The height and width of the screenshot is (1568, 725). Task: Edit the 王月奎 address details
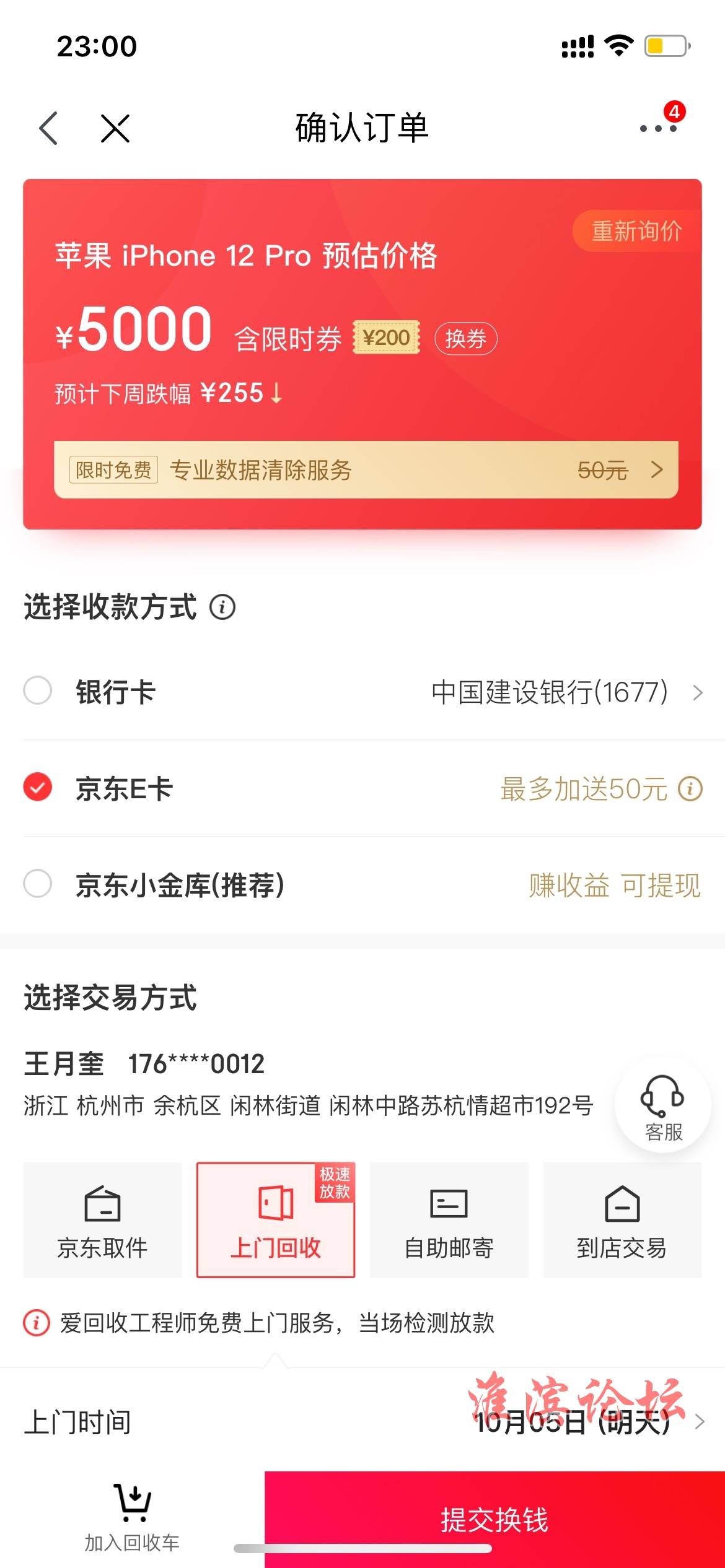(x=309, y=1084)
